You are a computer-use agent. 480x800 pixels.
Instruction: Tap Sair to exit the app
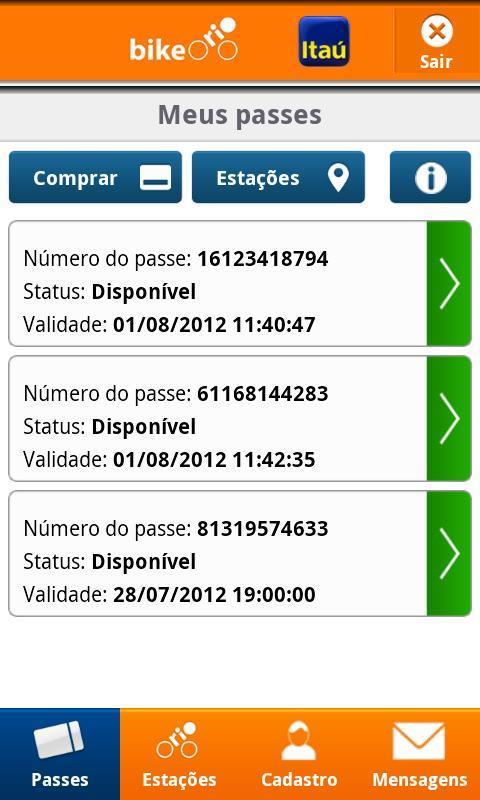click(436, 41)
